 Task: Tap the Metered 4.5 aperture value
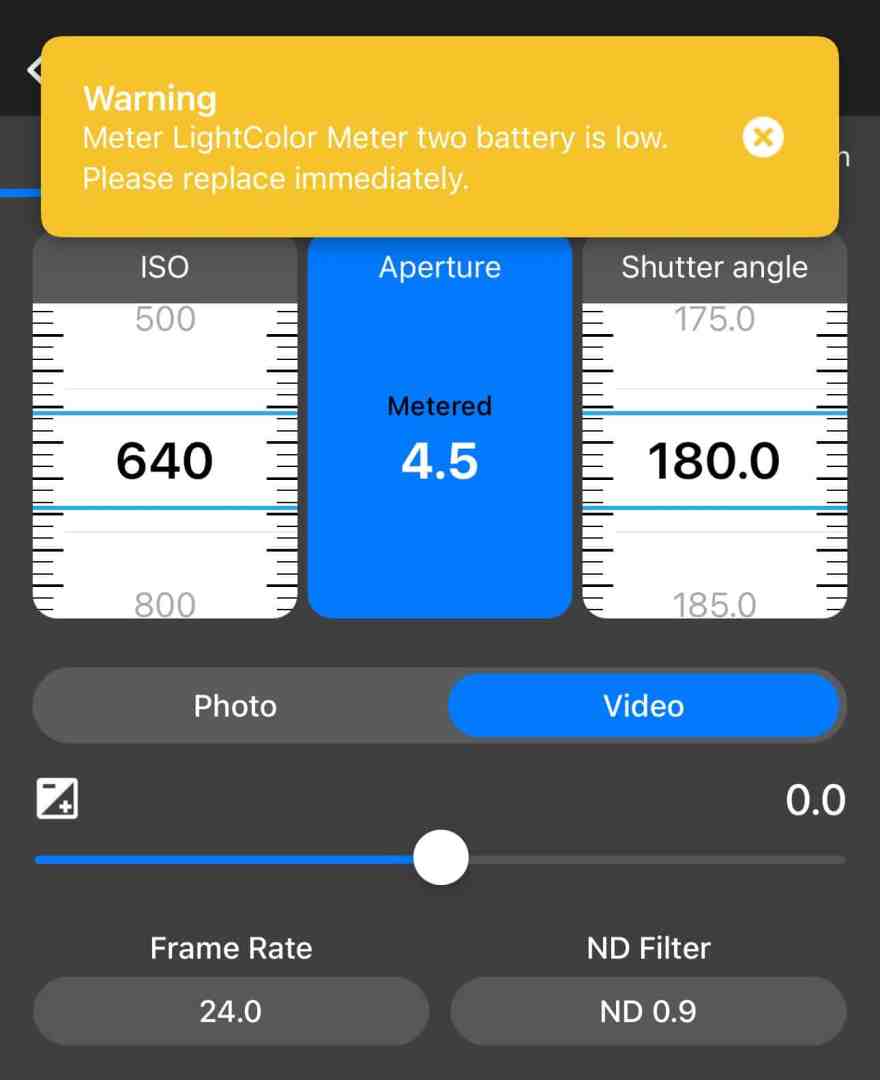440,460
